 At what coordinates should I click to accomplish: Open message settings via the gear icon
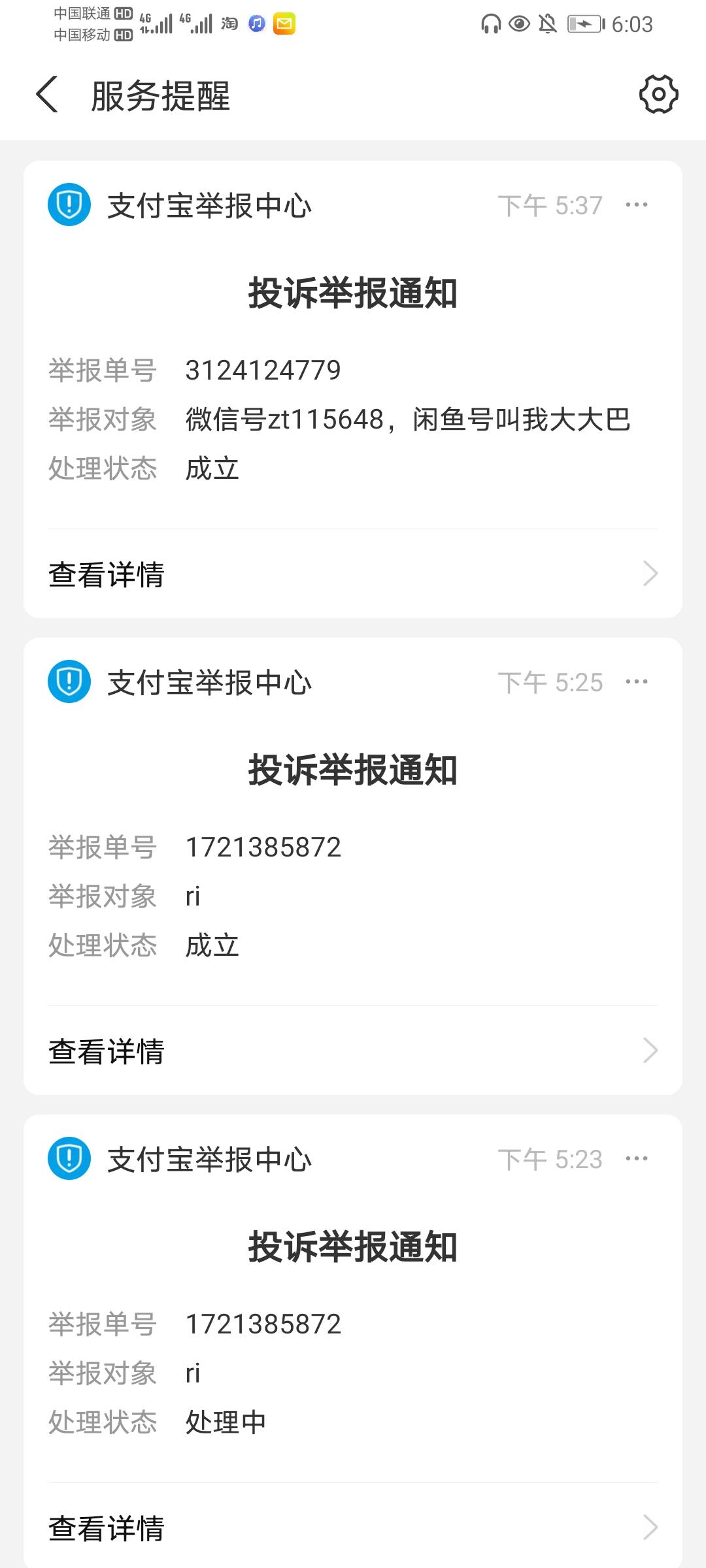(x=658, y=93)
